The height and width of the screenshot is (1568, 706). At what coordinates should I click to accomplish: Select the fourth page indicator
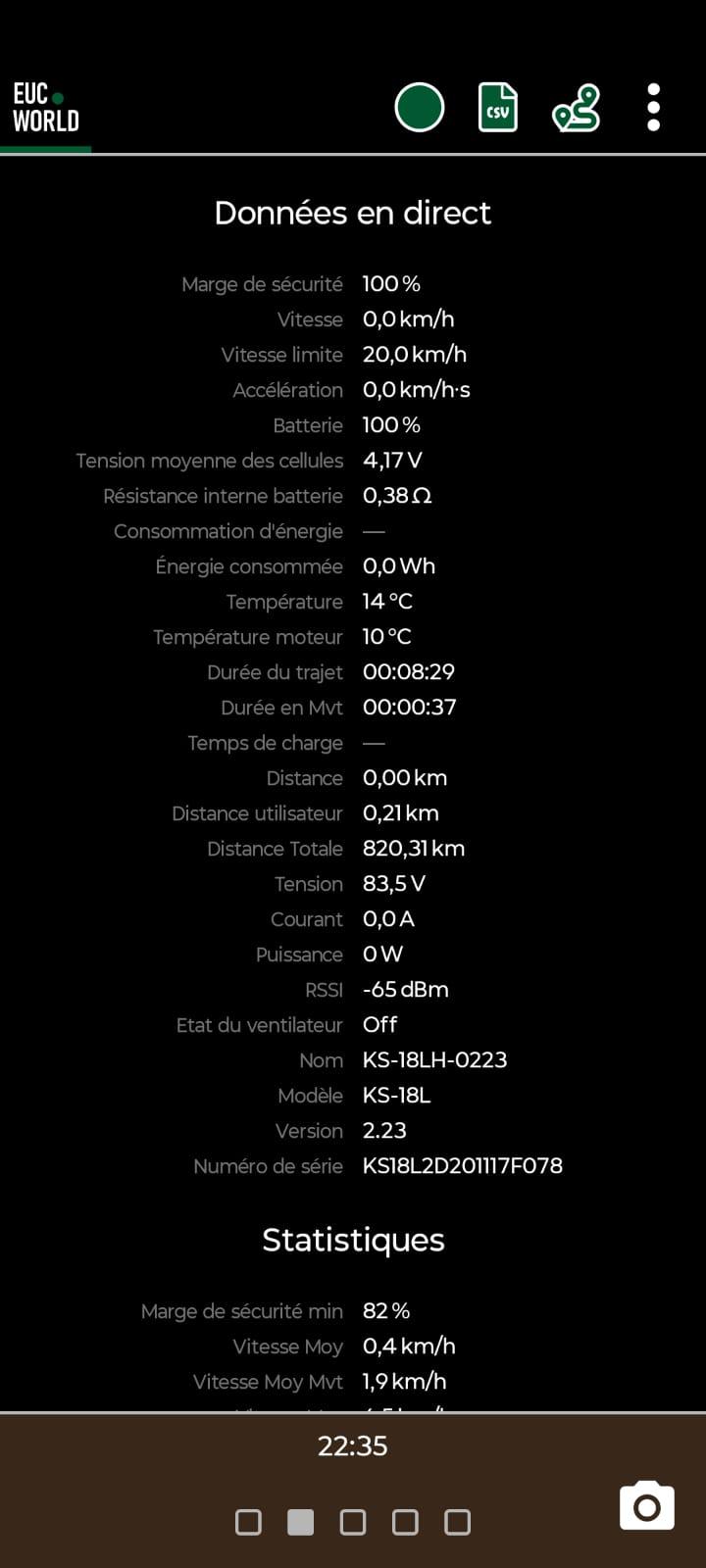click(x=405, y=1522)
